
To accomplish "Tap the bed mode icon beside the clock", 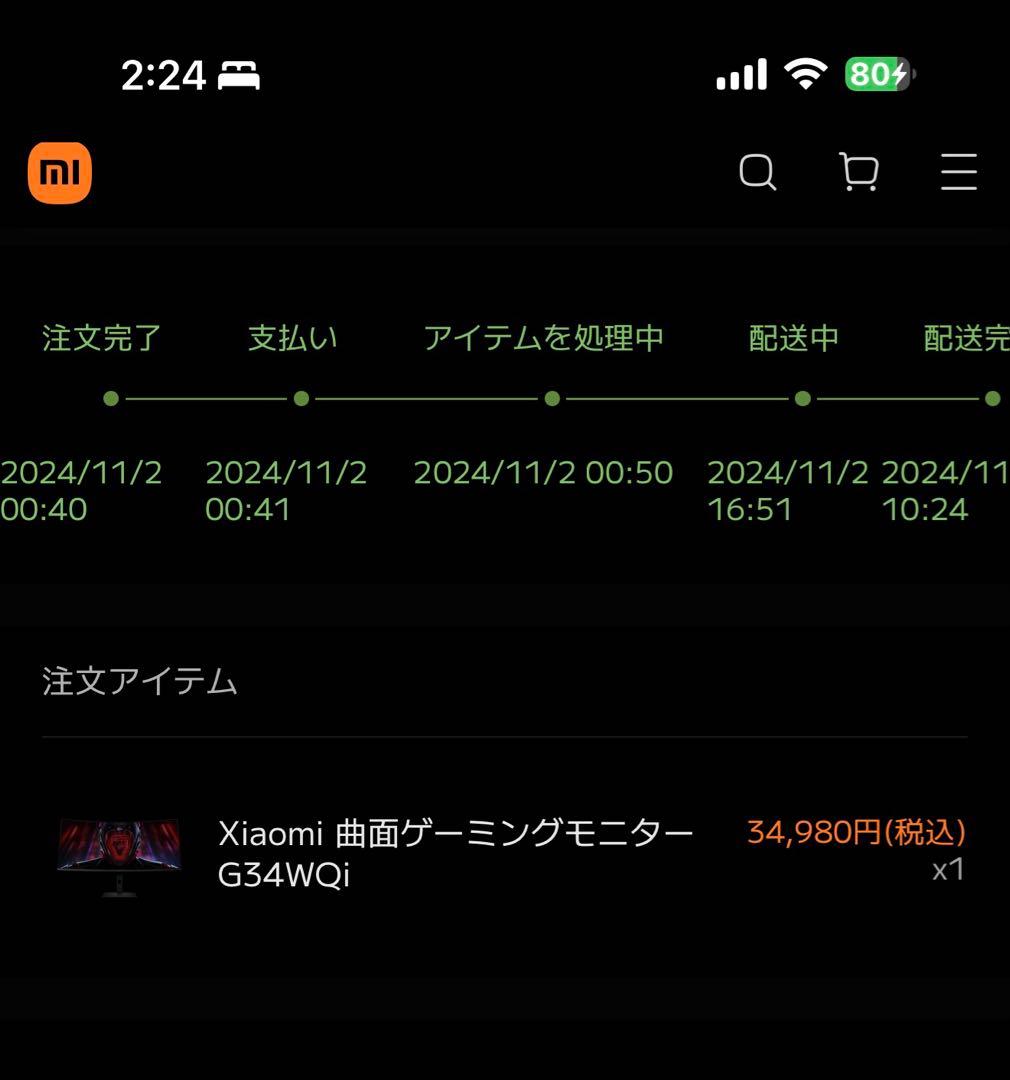I will point(235,73).
